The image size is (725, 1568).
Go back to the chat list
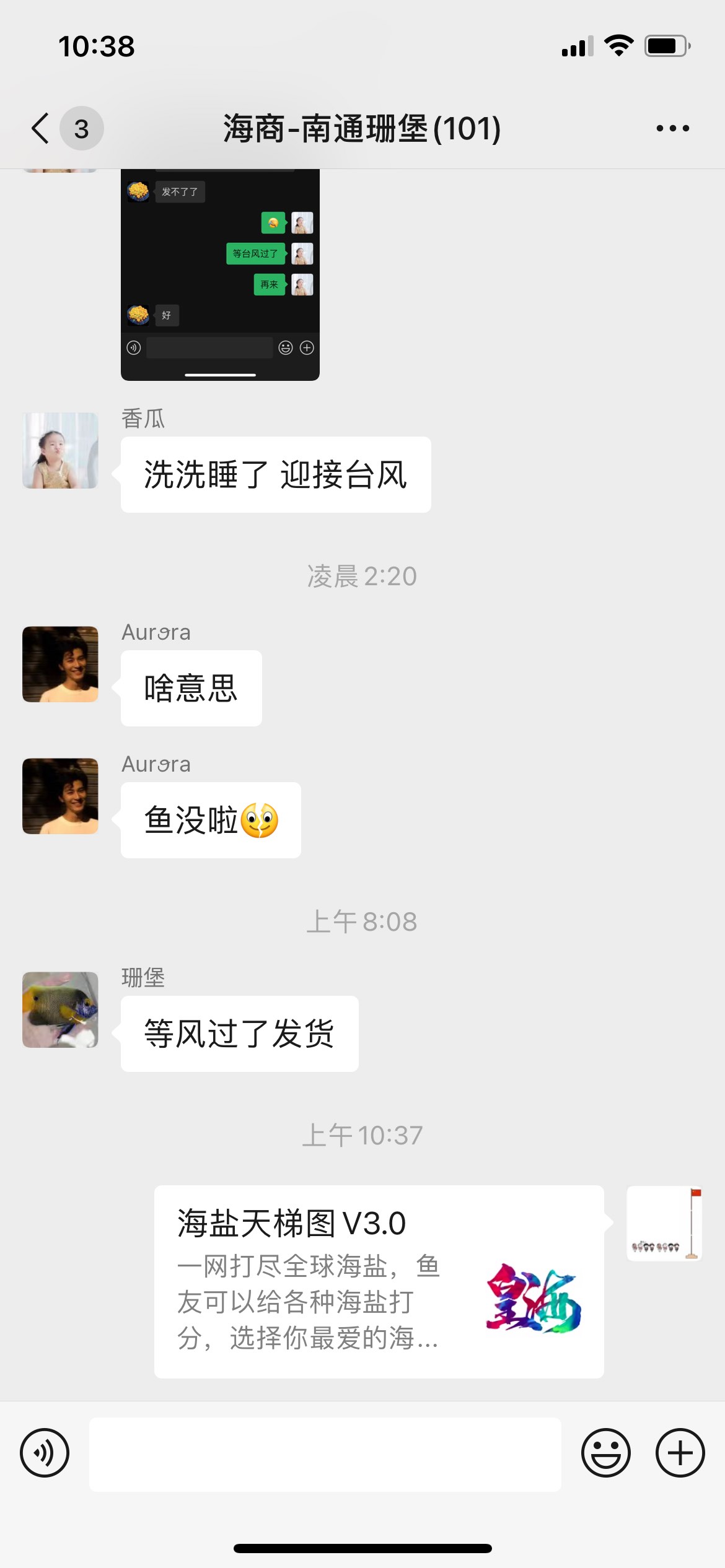41,128
